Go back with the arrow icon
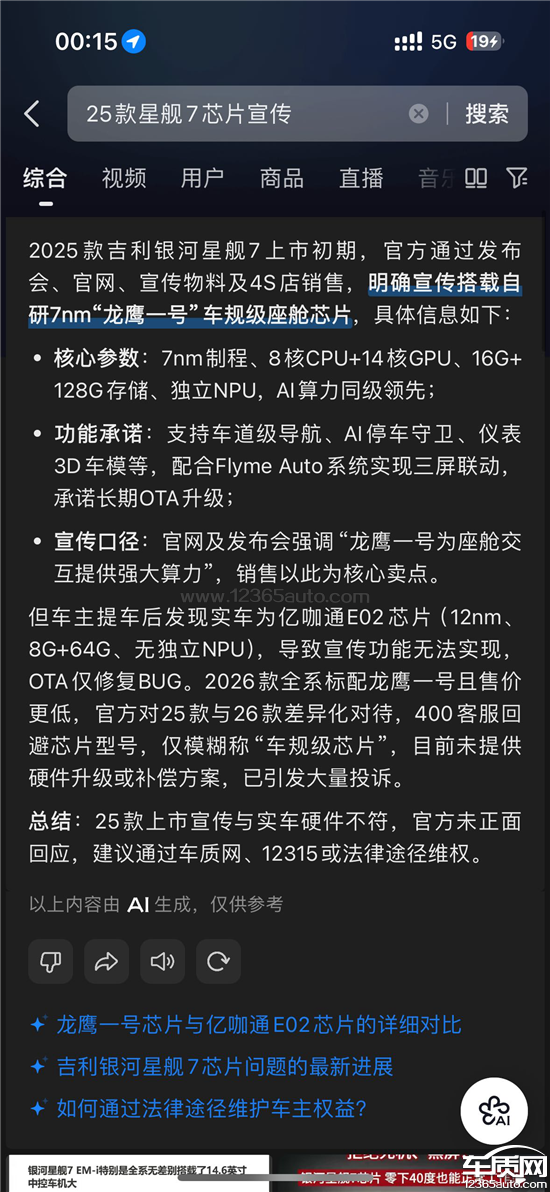This screenshot has width=550, height=1192. [32, 114]
